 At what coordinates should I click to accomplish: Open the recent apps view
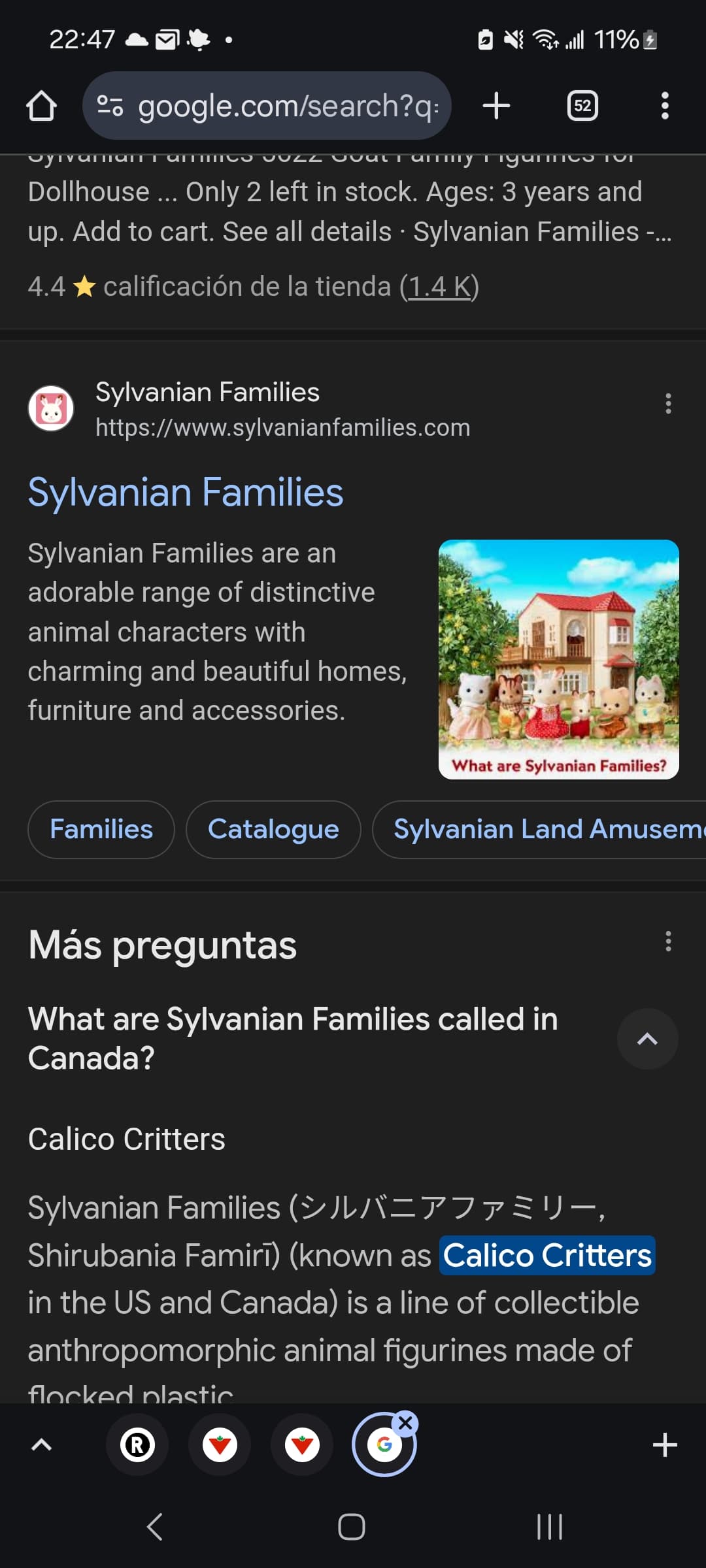pos(549,1527)
